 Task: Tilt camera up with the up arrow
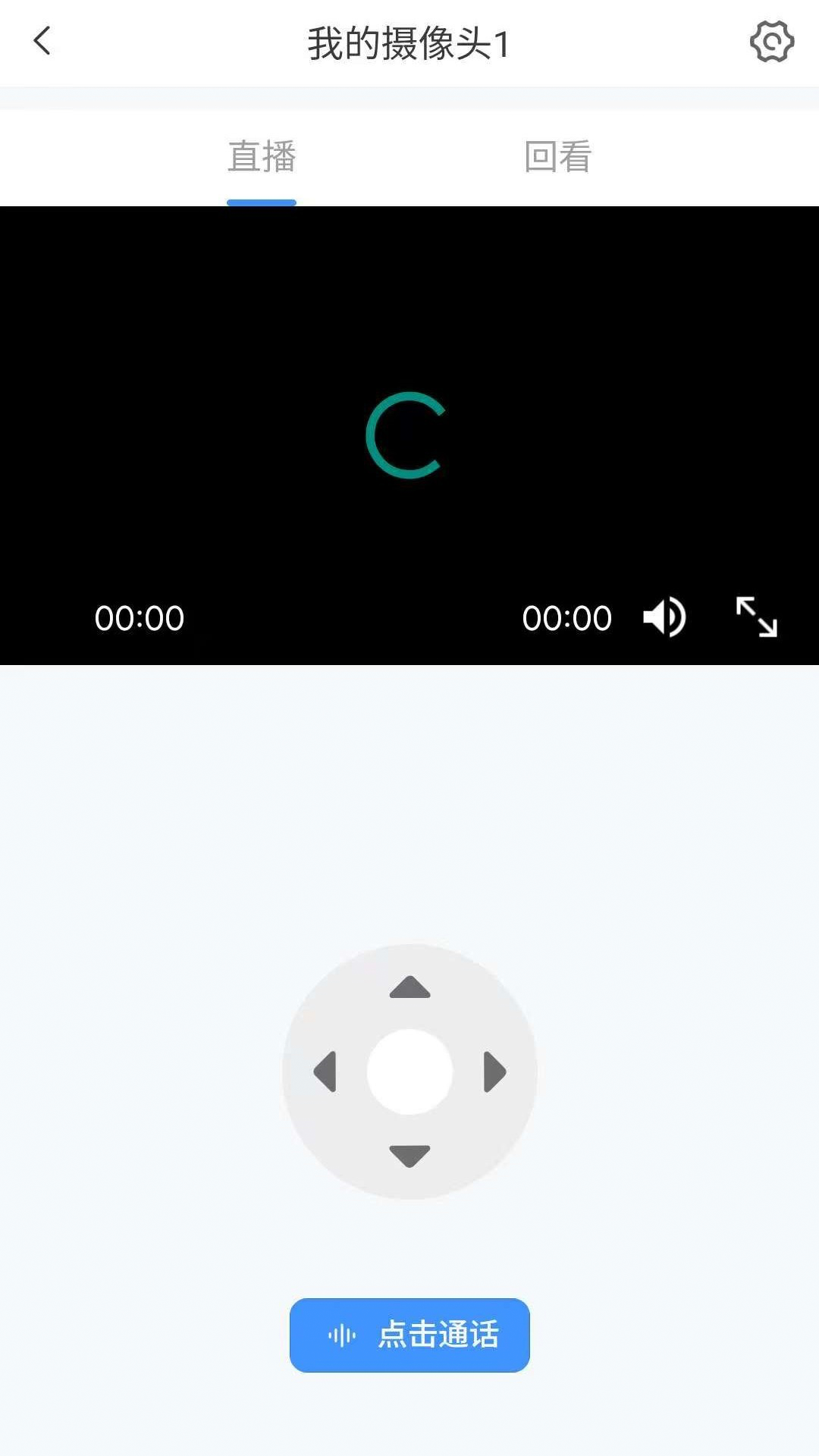[409, 987]
